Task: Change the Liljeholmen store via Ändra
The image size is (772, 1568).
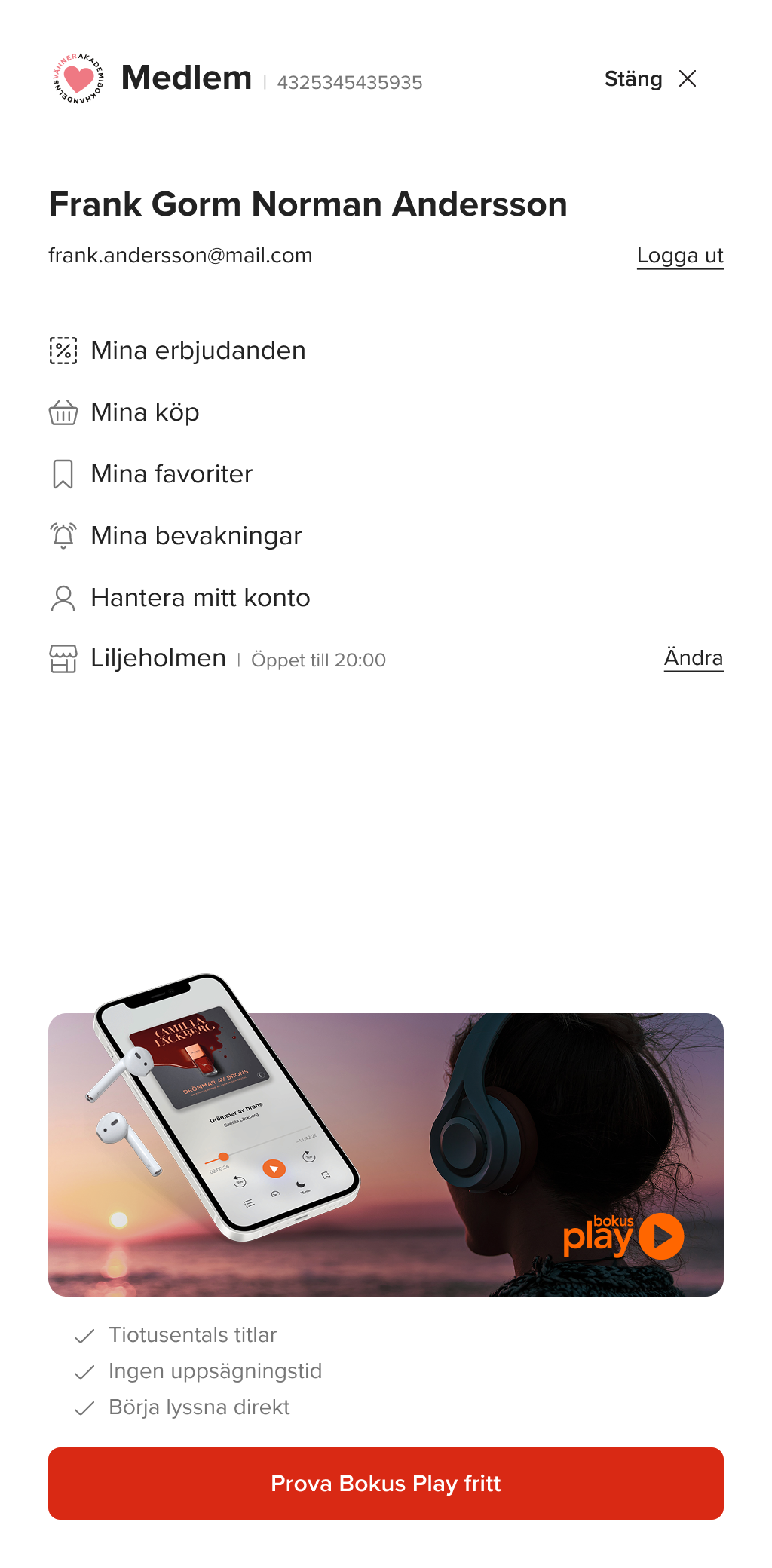Action: 694,658
